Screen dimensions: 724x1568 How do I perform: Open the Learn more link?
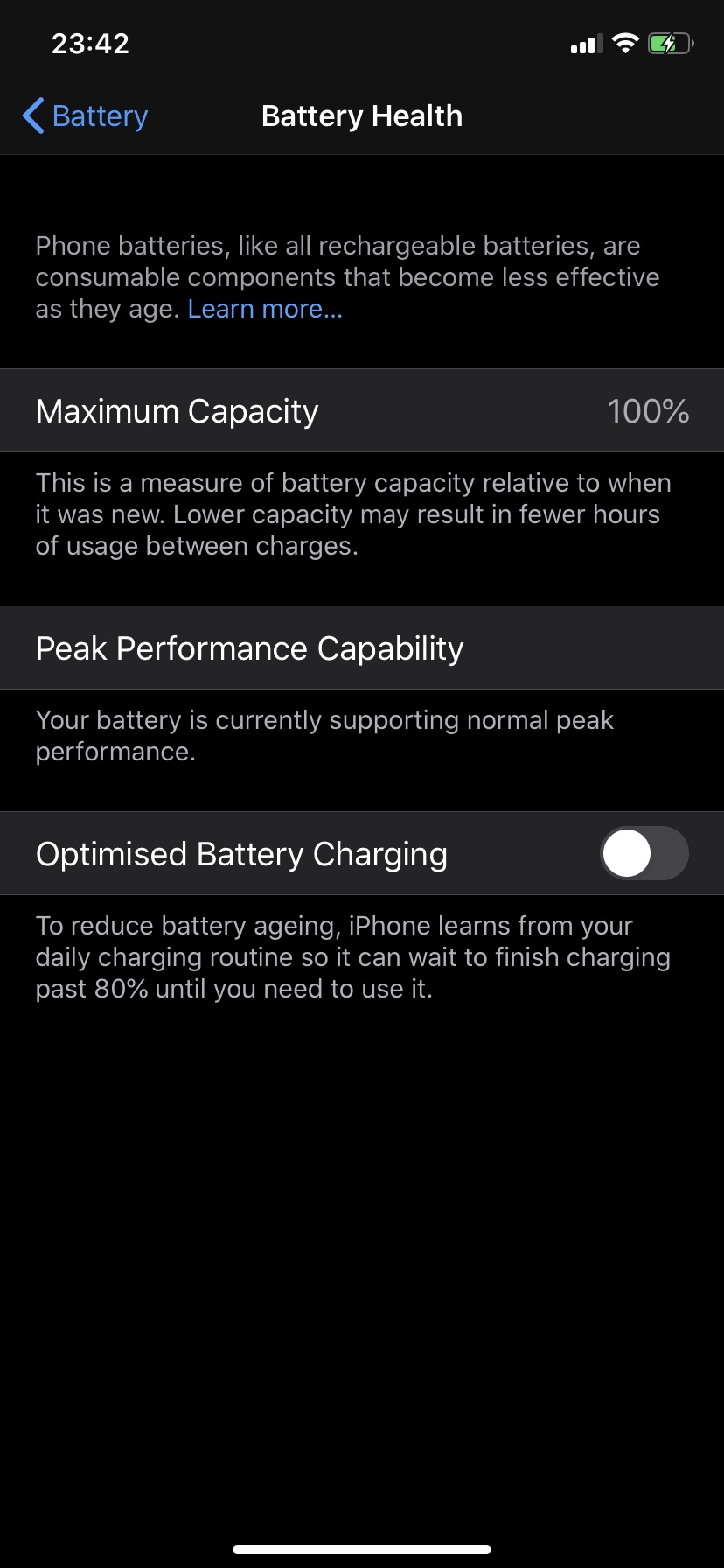[x=265, y=309]
